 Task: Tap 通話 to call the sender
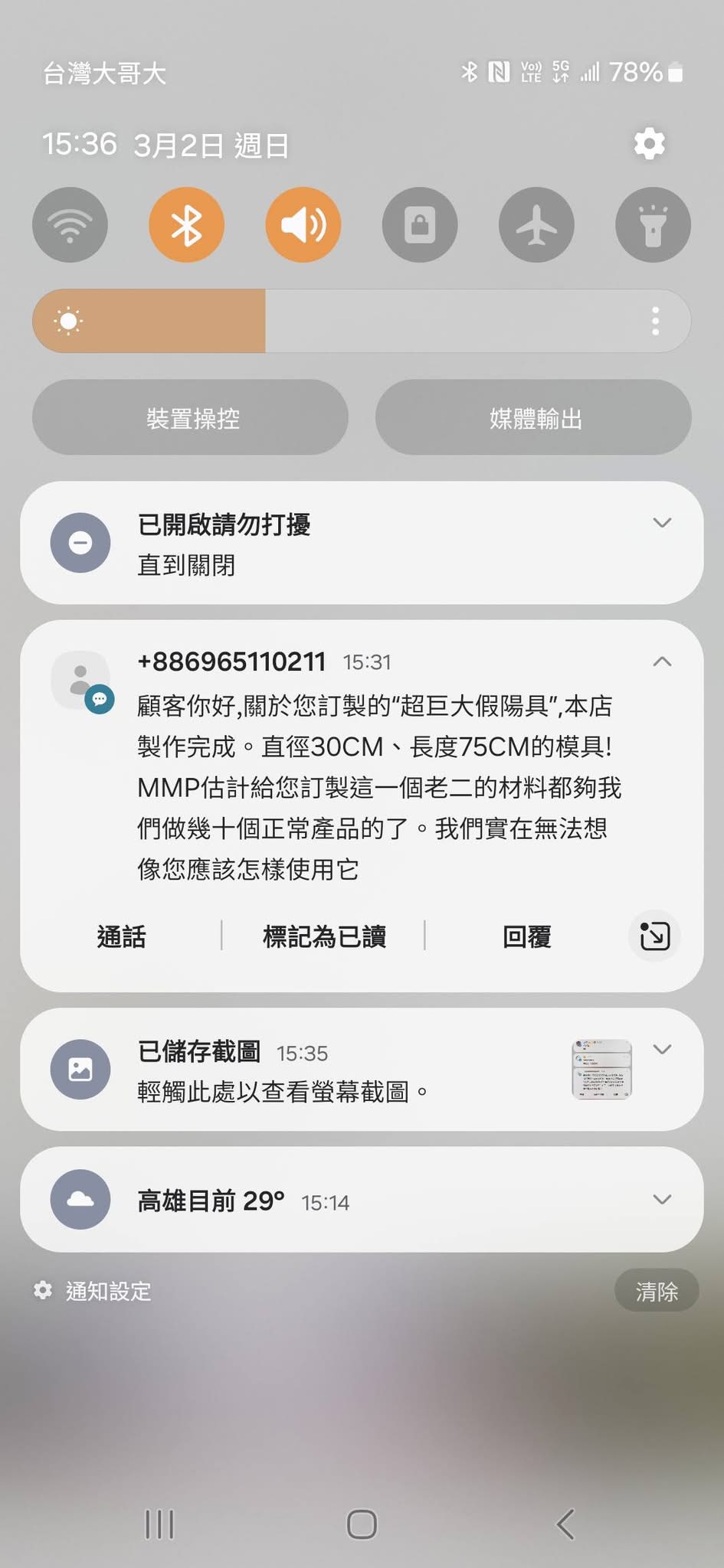point(121,936)
